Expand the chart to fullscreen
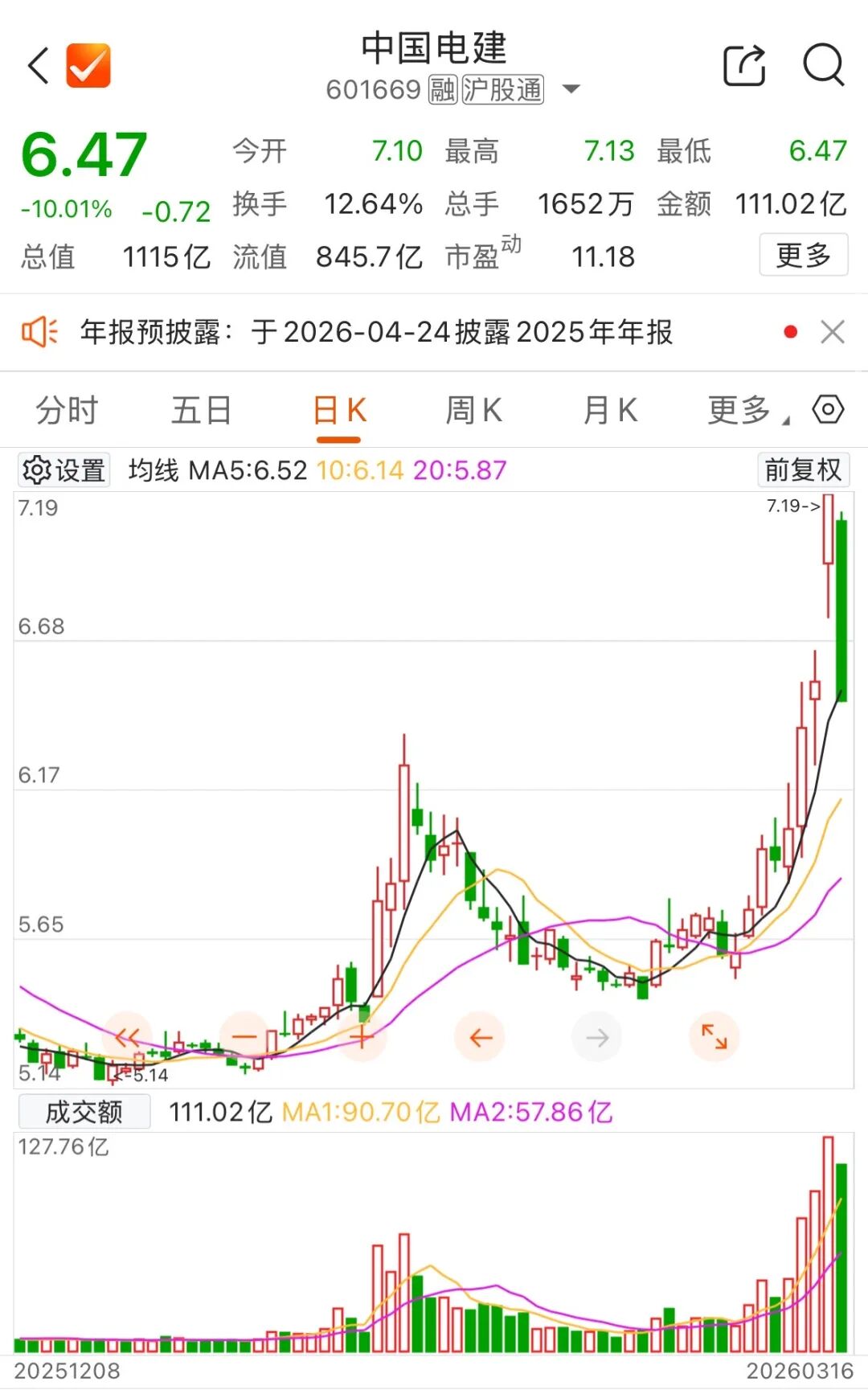This screenshot has height=1394, width=868. click(714, 1037)
